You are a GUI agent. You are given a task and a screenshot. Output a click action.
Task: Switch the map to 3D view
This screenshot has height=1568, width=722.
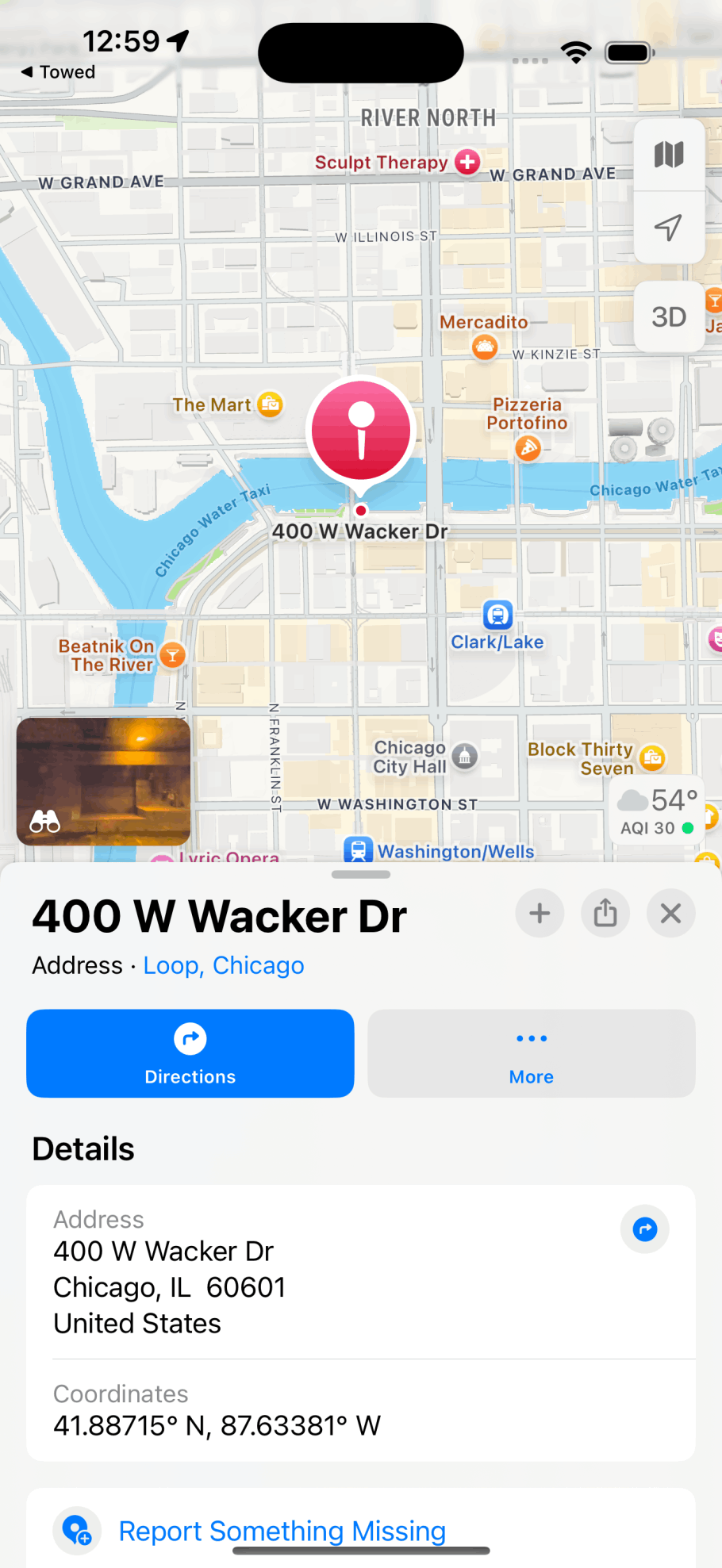[x=669, y=317]
